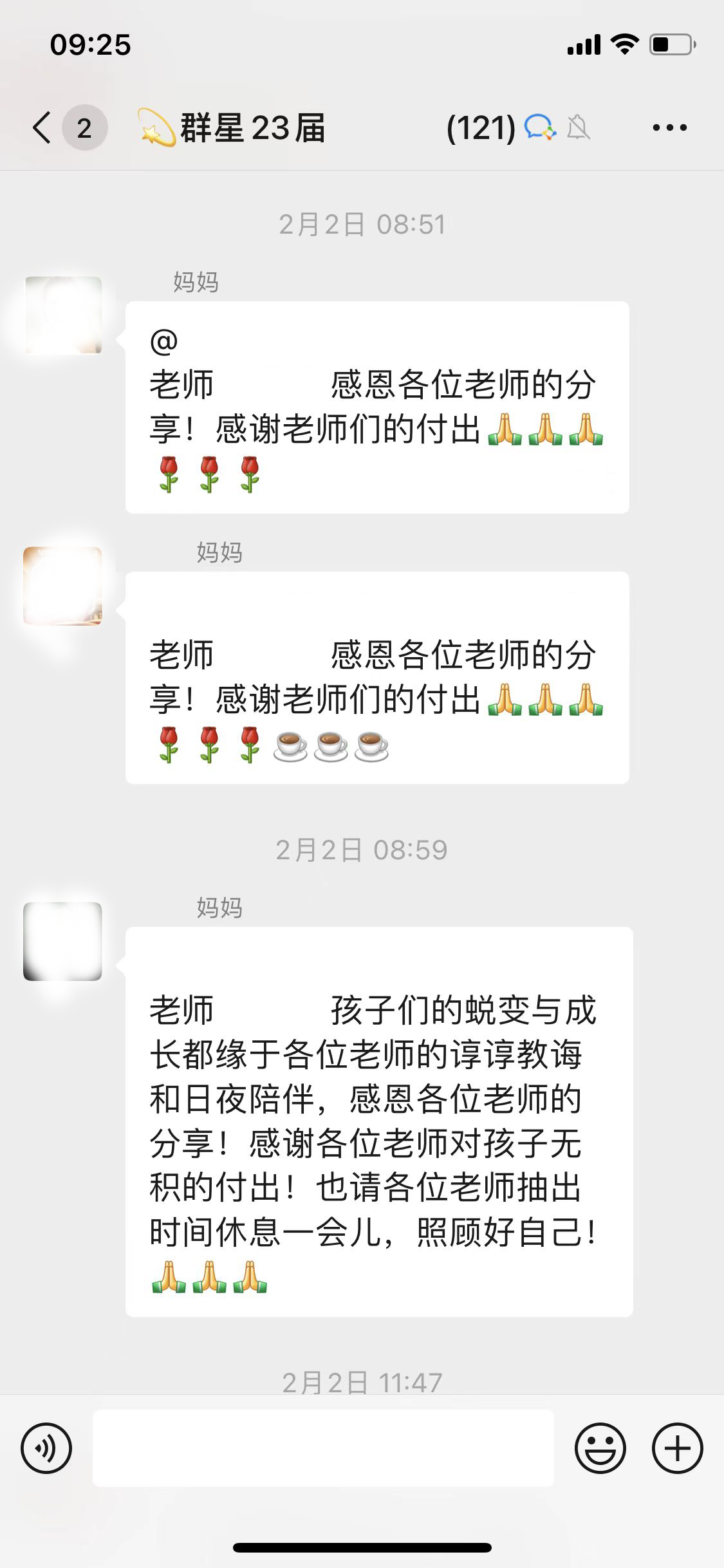Go back to the chat list
724x1568 pixels.
click(42, 127)
